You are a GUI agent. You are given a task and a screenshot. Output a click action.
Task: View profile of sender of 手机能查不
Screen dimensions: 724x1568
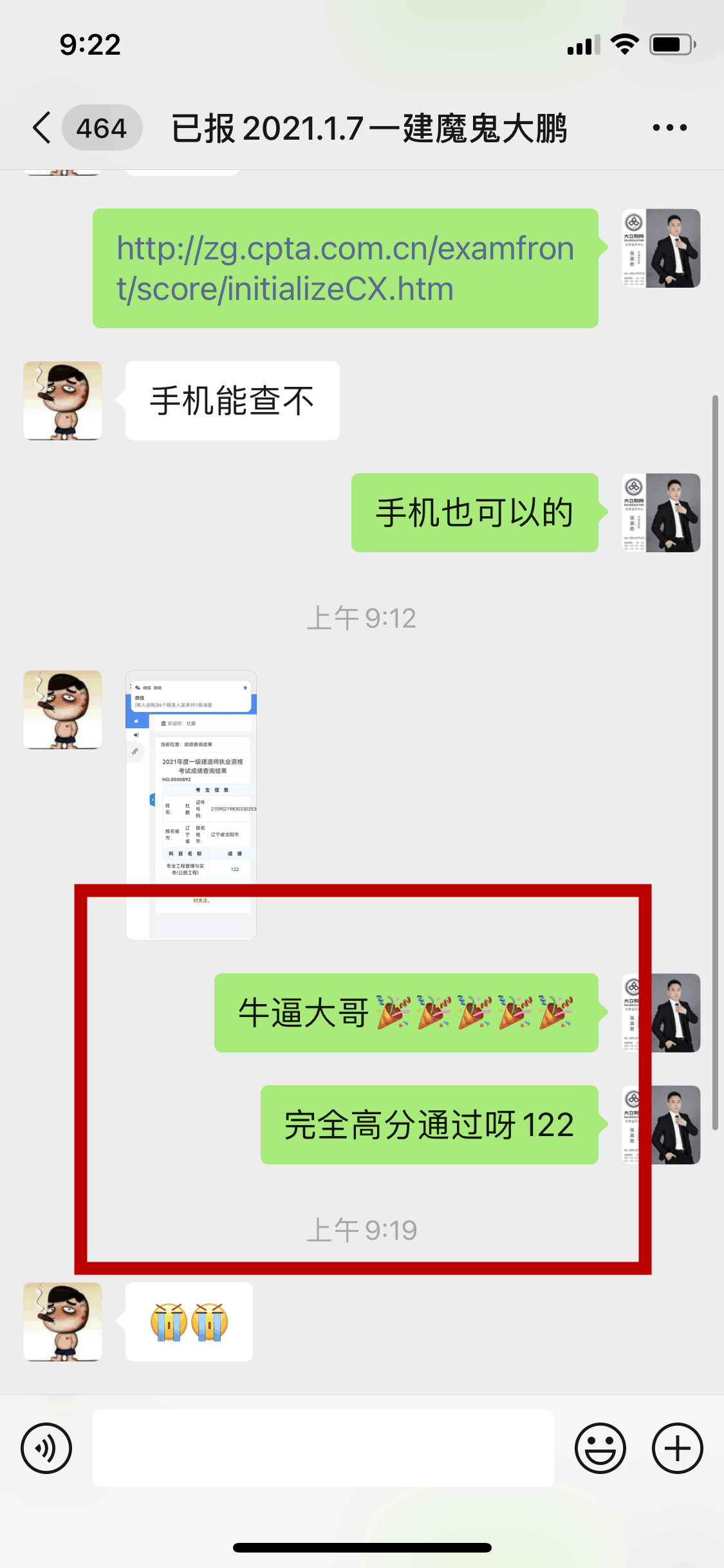62,400
